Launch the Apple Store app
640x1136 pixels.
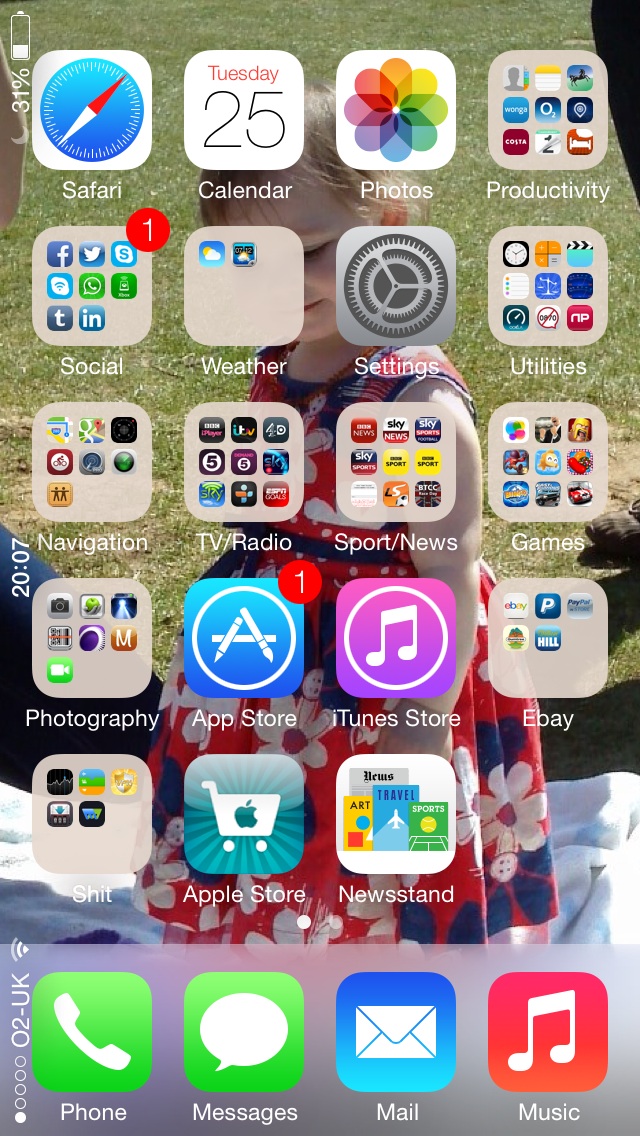[x=244, y=814]
